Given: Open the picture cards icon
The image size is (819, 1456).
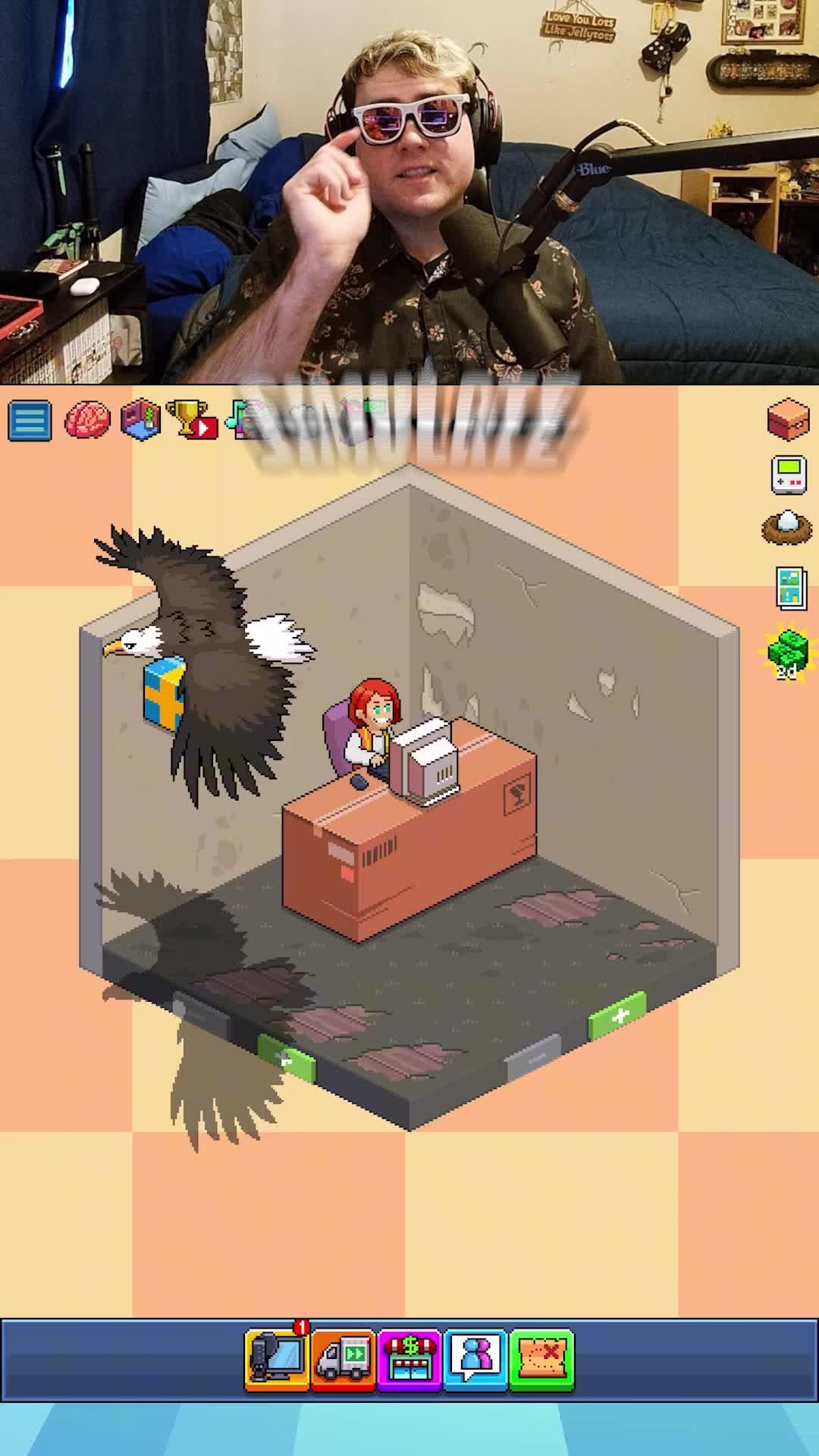Looking at the screenshot, I should (x=790, y=588).
